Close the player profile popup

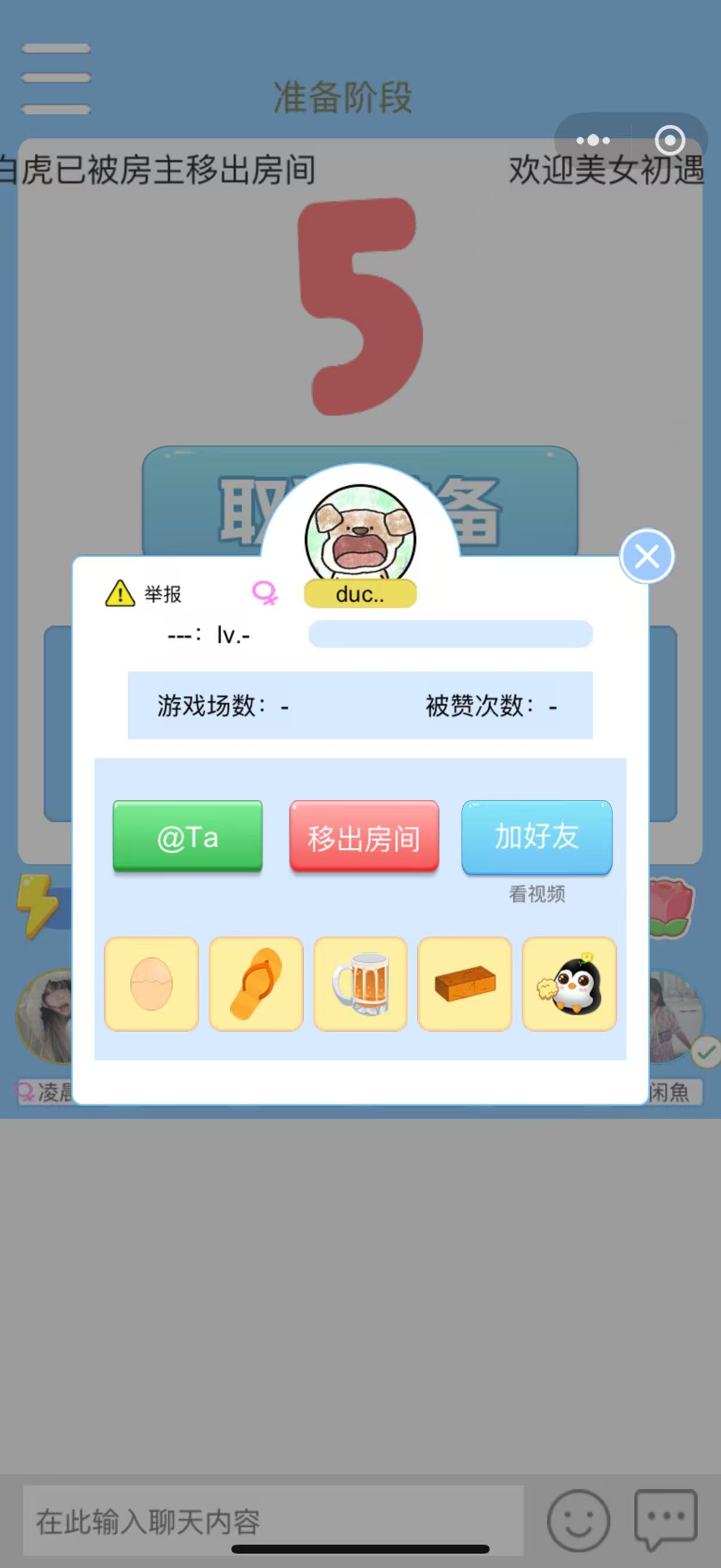646,556
